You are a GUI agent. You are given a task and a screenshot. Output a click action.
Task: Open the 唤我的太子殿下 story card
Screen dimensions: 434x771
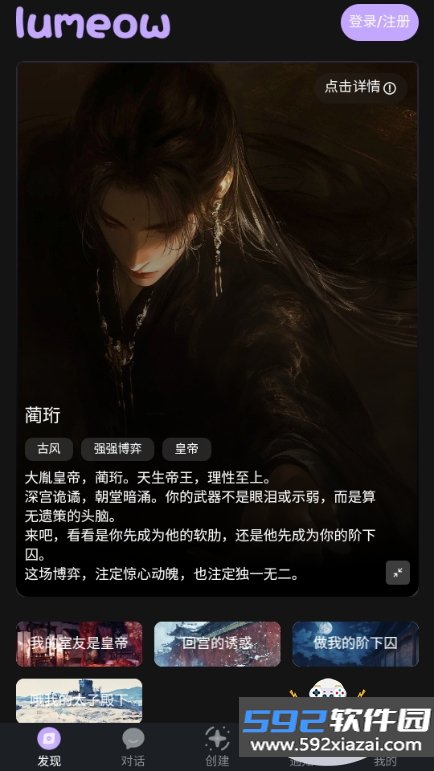point(79,701)
